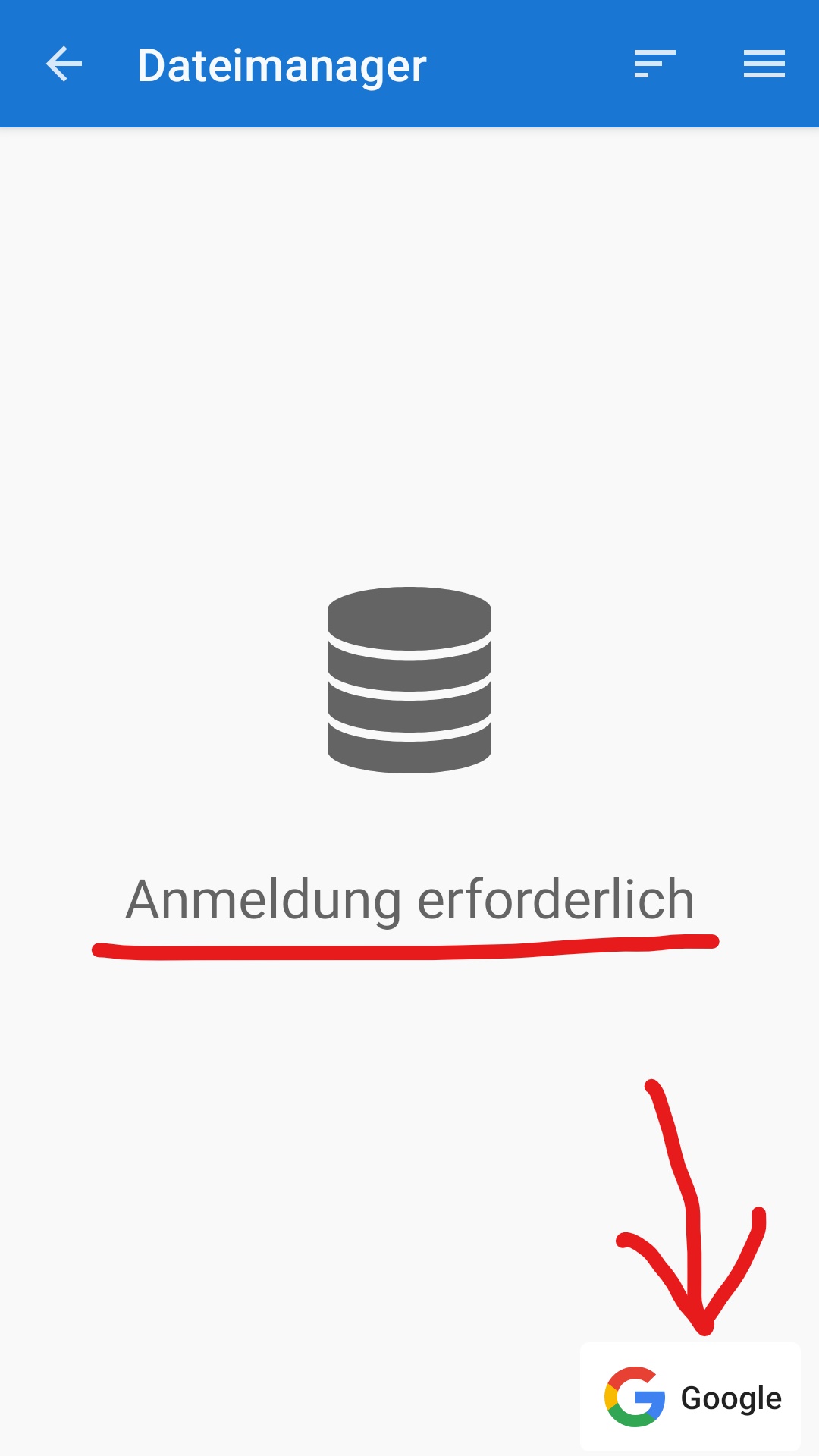
Task: Sign in with the Google button
Action: point(691,1397)
